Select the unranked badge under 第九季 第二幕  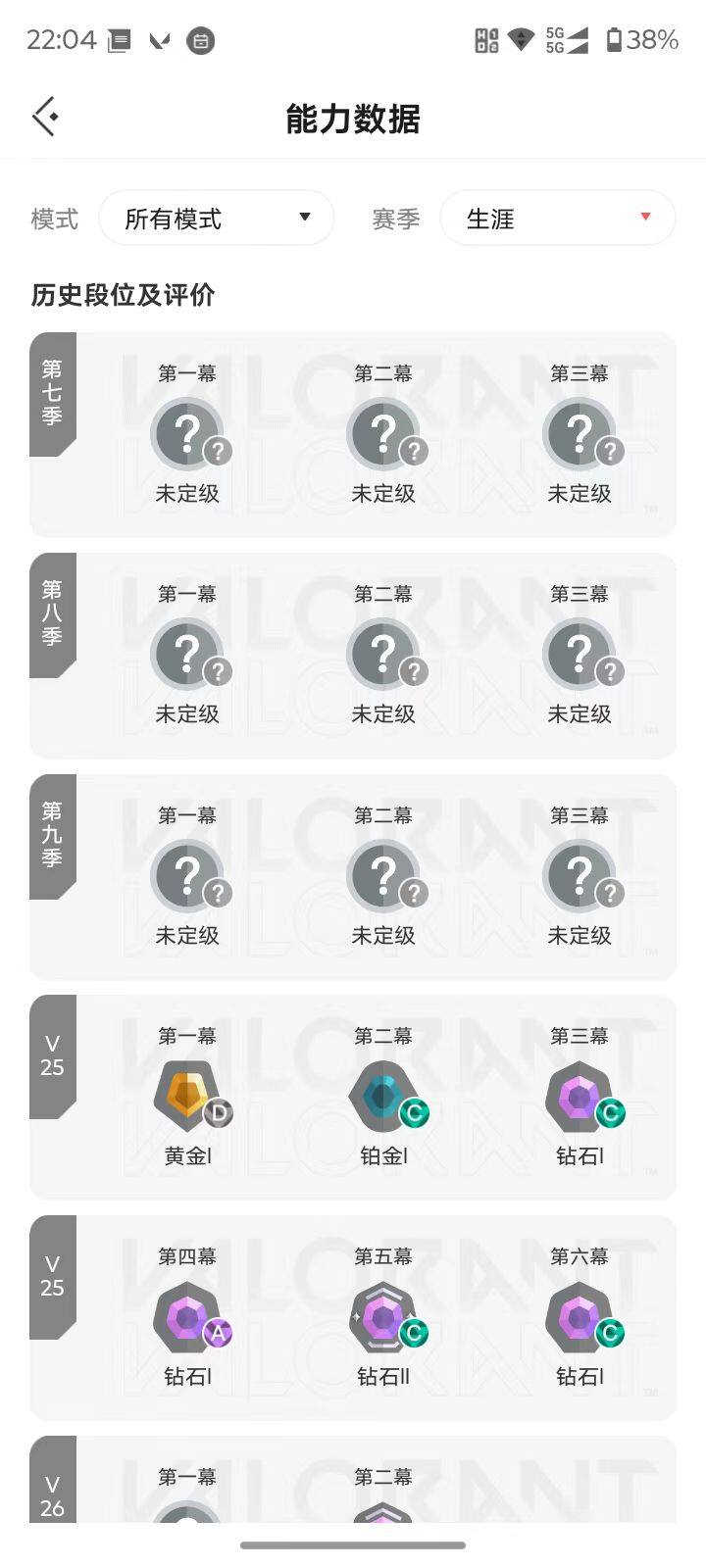point(383,874)
